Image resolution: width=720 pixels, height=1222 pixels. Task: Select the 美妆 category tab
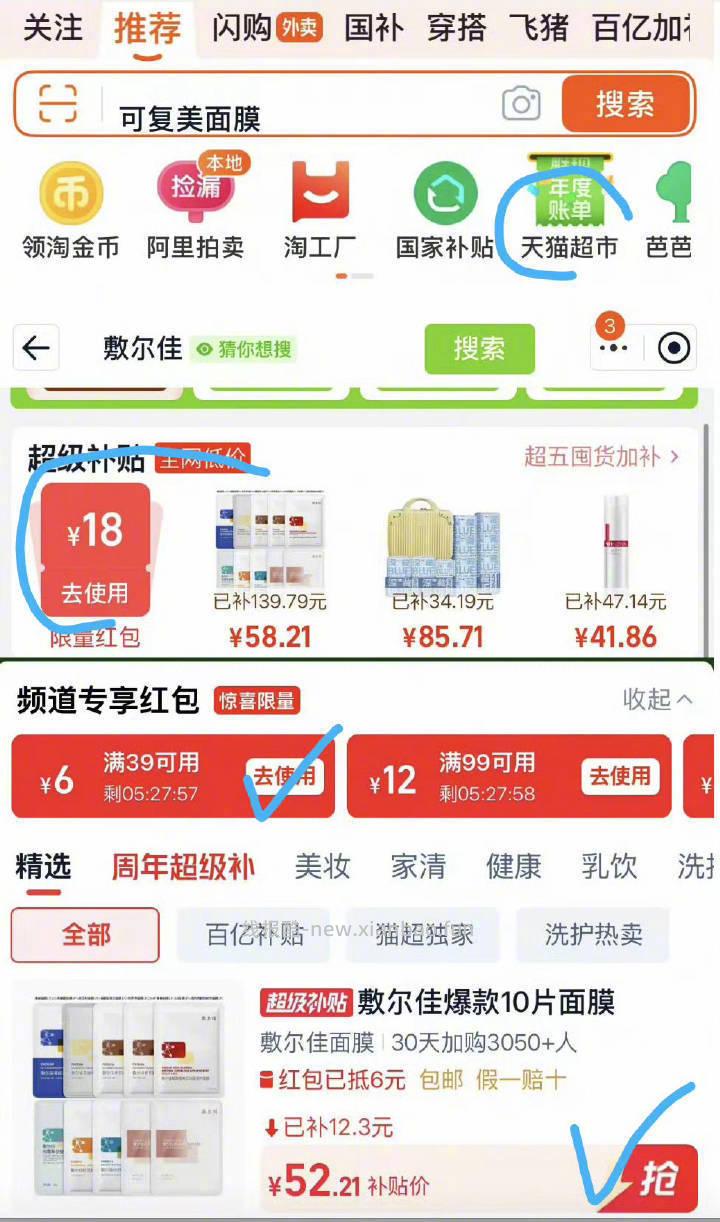point(321,867)
